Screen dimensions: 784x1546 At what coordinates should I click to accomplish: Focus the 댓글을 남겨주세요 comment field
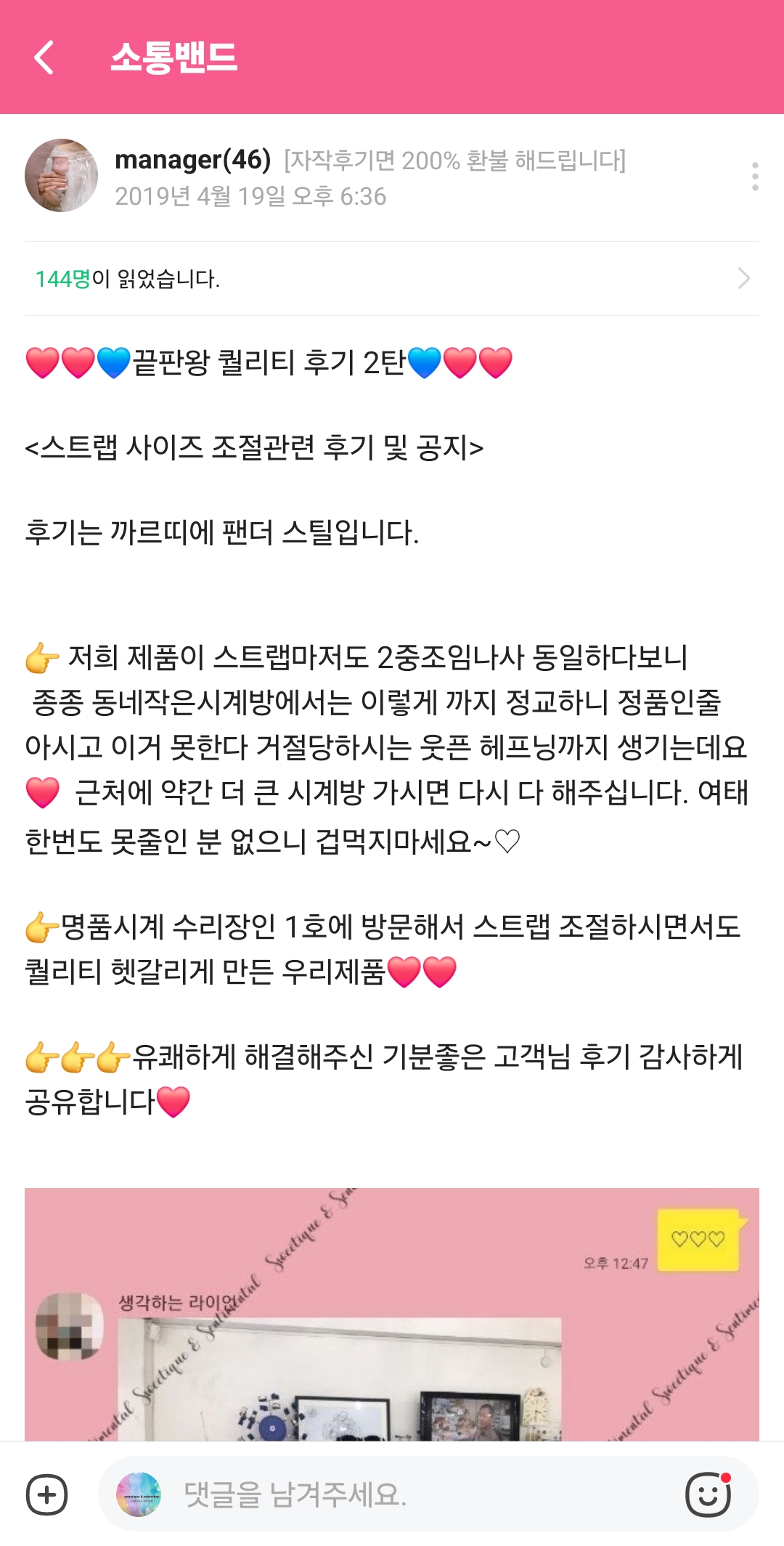pos(407,1495)
